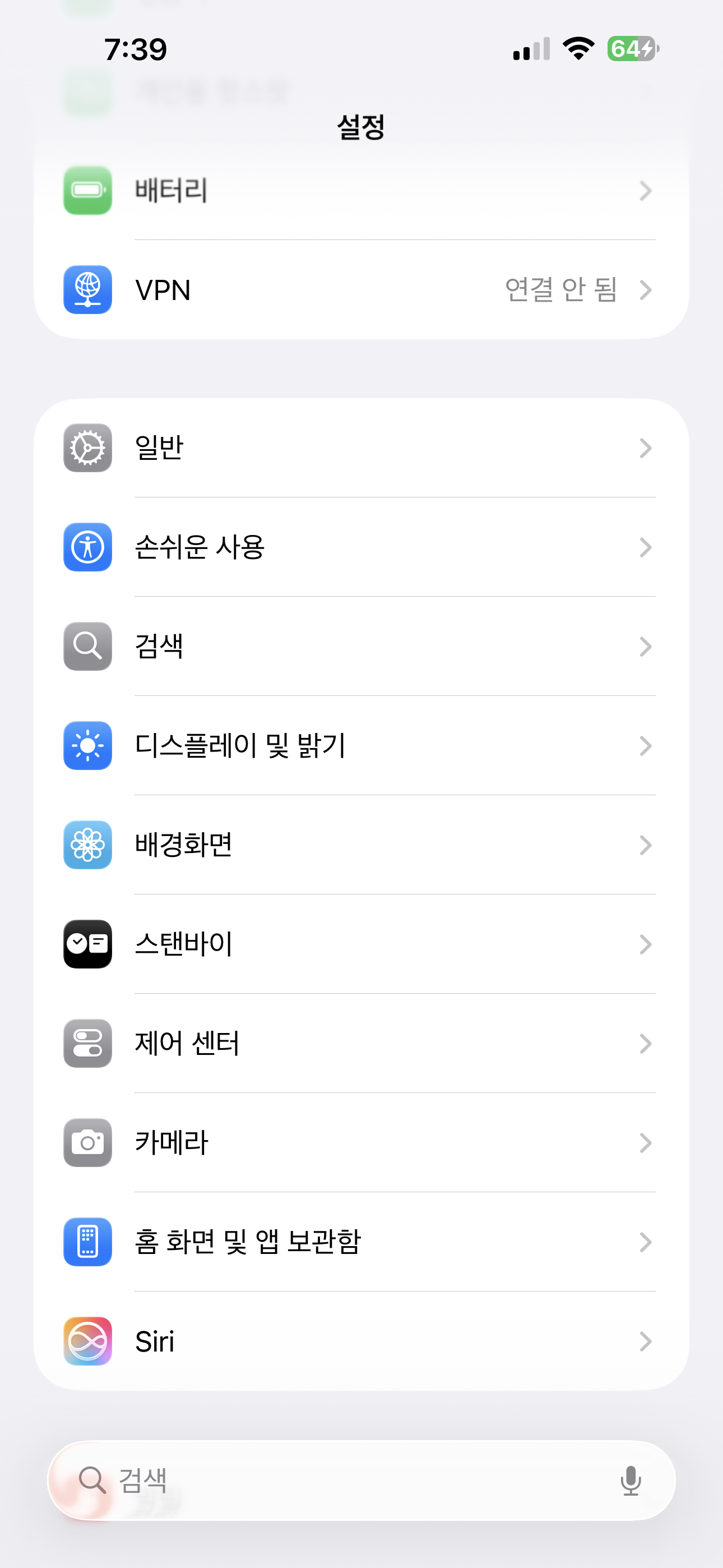Tap the blue VPN globe icon

point(87,290)
